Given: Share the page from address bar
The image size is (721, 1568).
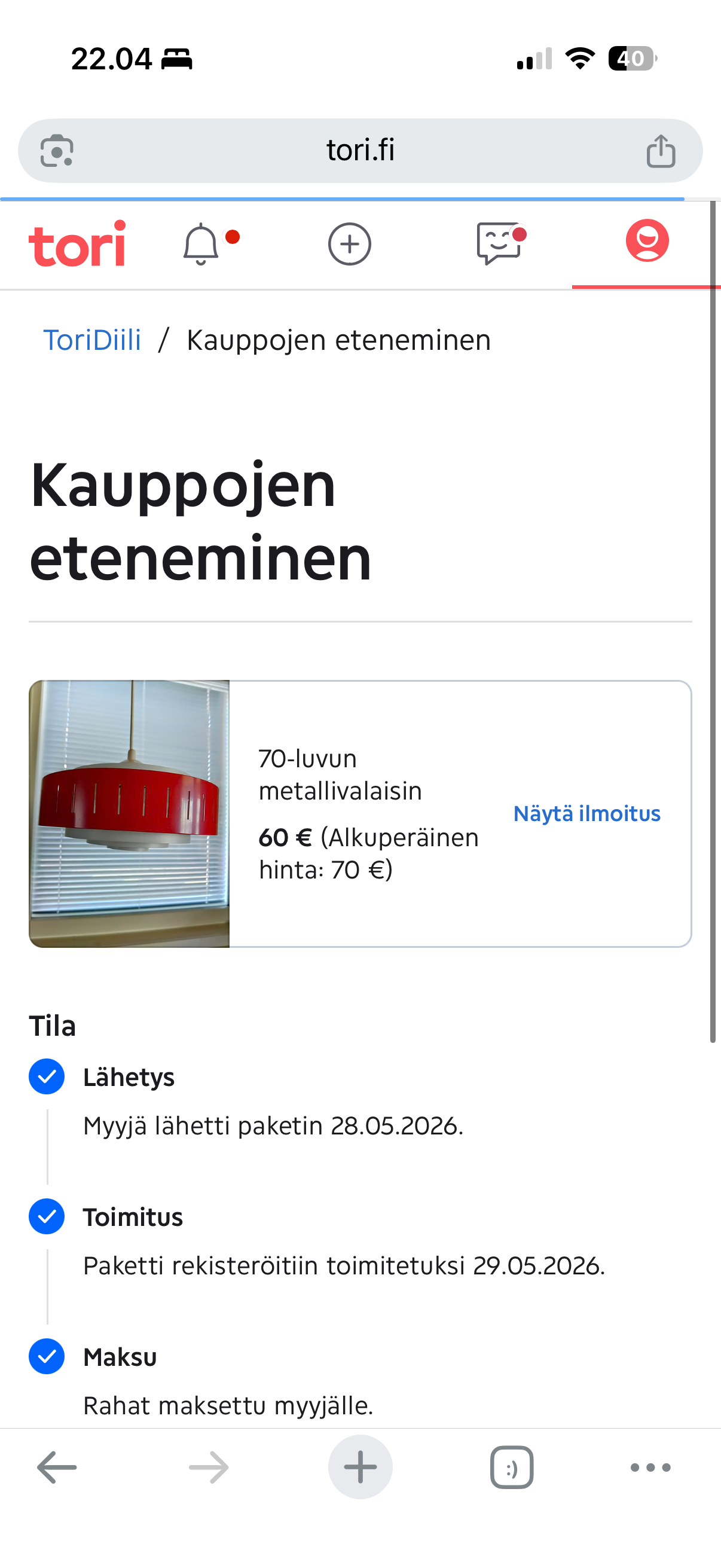Looking at the screenshot, I should [x=661, y=150].
